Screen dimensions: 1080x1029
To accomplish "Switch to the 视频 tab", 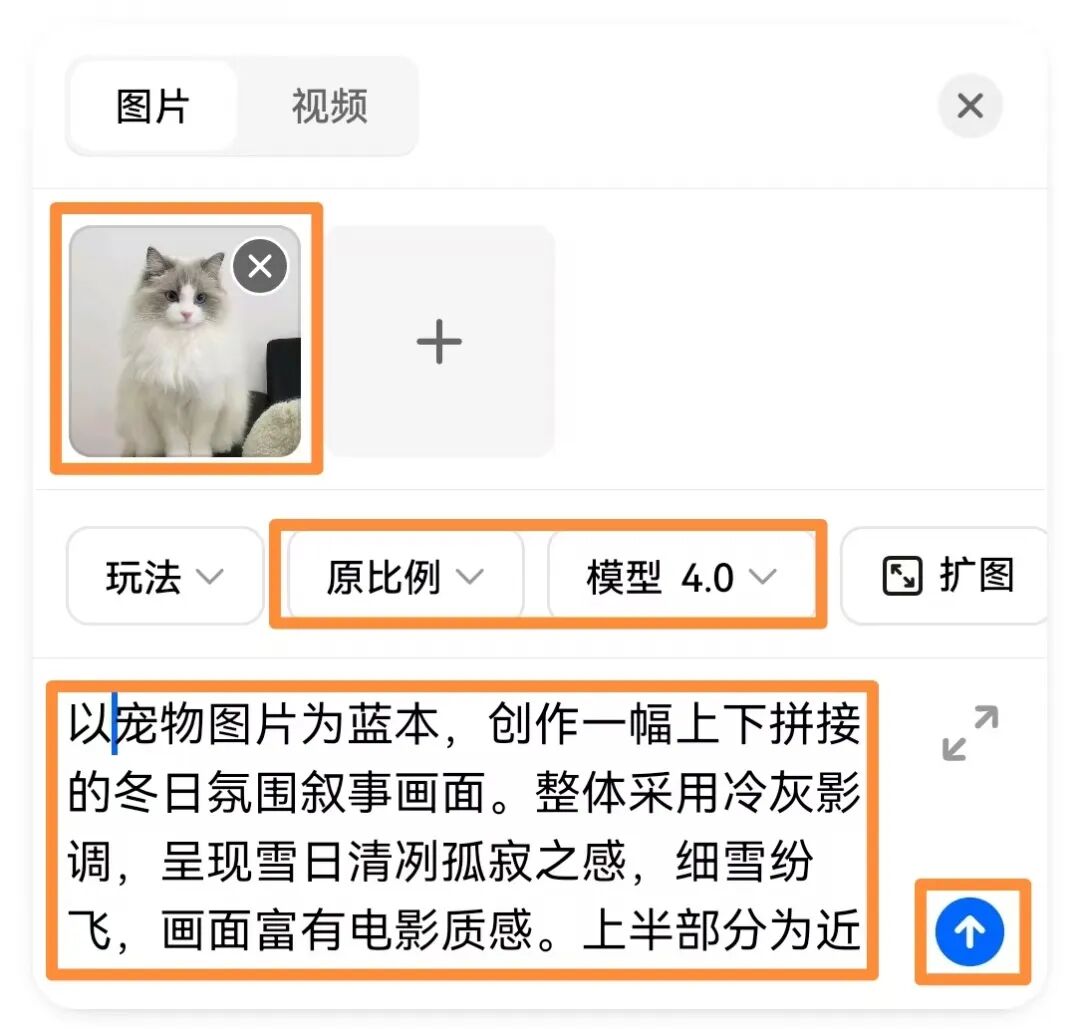I will 329,107.
